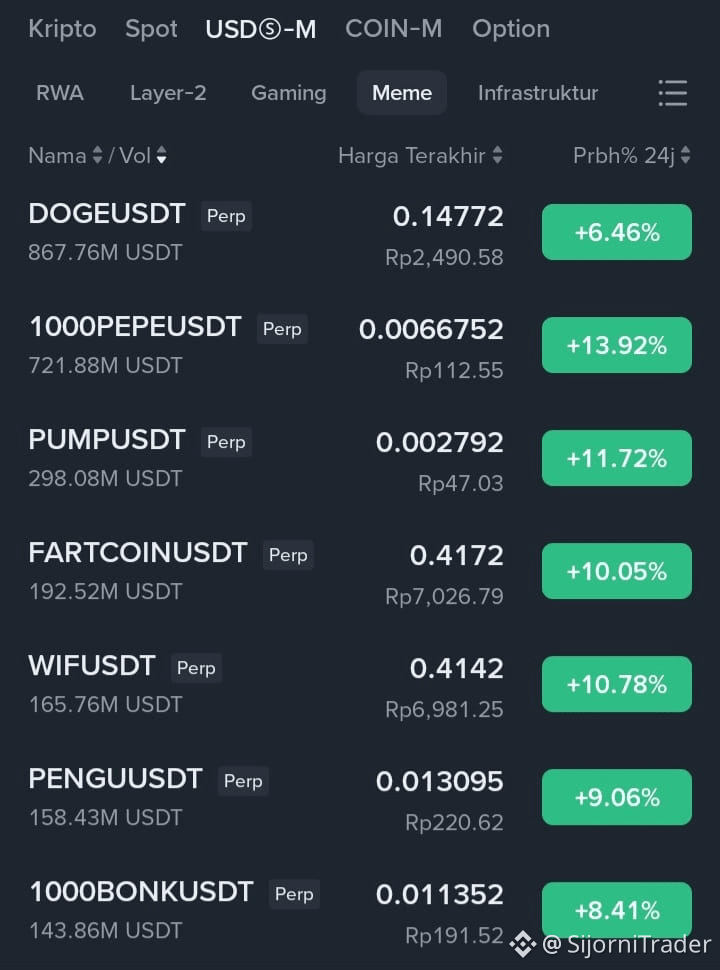Open the category list menu icon

(x=672, y=93)
